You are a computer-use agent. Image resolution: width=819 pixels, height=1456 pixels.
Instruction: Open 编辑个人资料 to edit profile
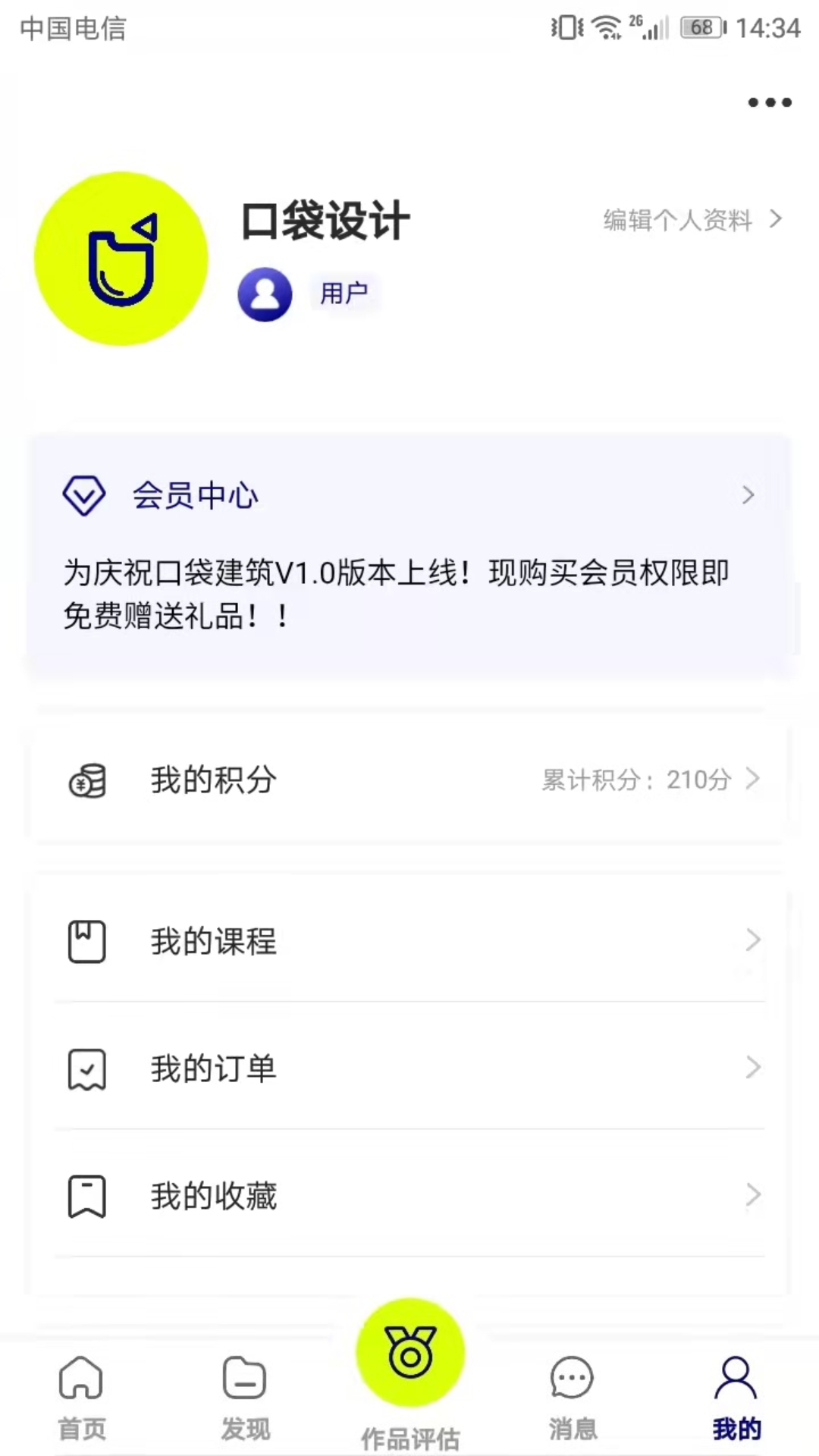click(692, 220)
